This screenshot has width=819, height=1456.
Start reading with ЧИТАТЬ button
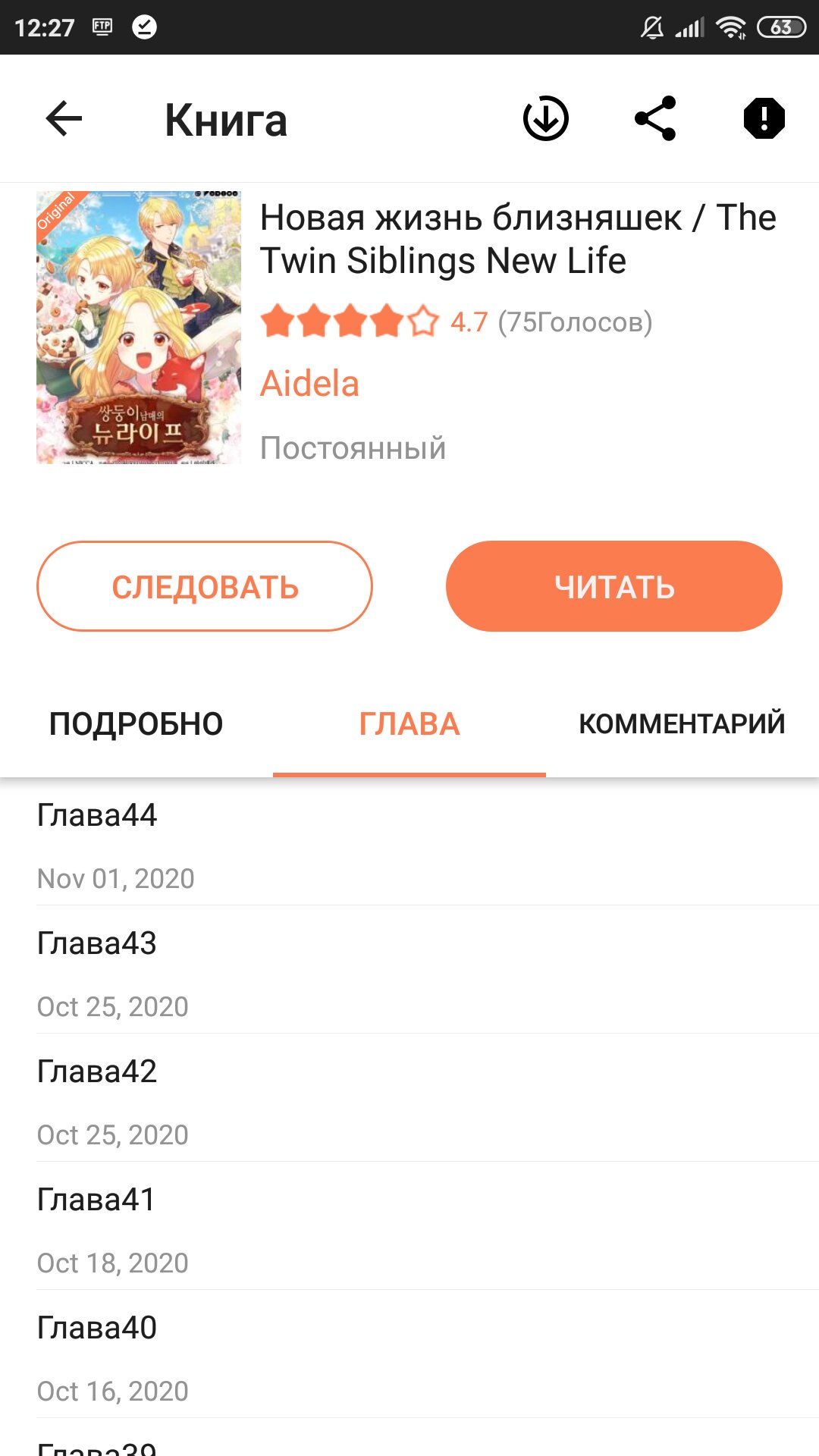pyautogui.click(x=614, y=586)
